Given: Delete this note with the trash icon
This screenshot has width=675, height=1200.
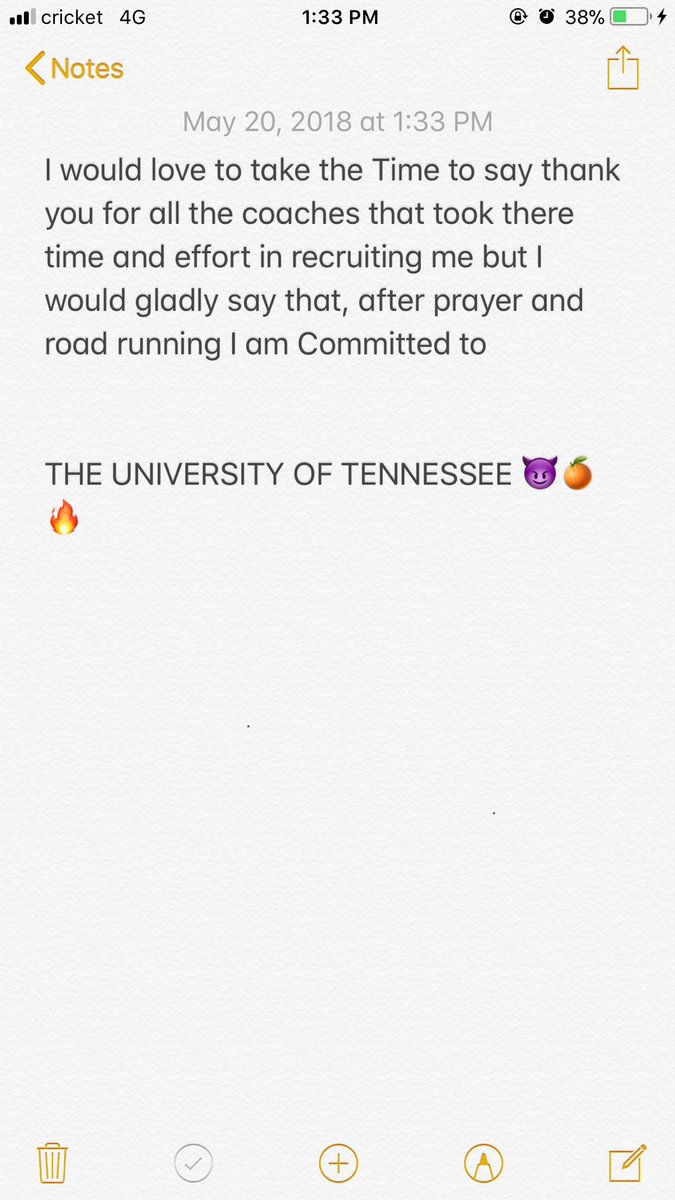Looking at the screenshot, I should 52,1163.
